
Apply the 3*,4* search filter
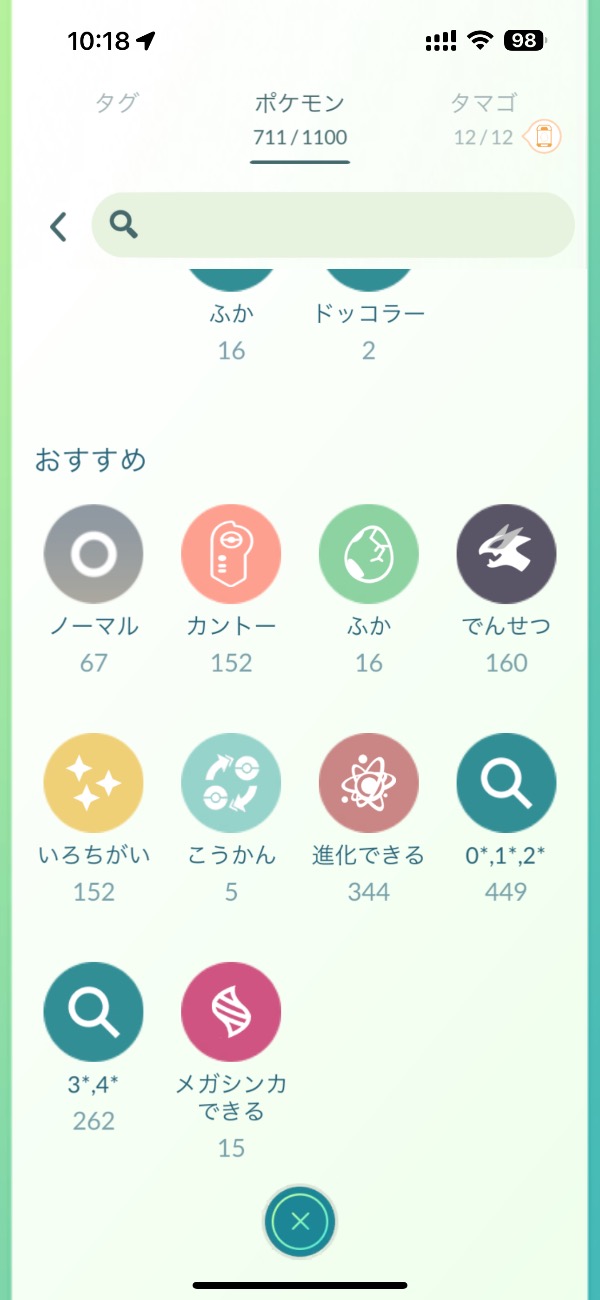click(x=94, y=1047)
